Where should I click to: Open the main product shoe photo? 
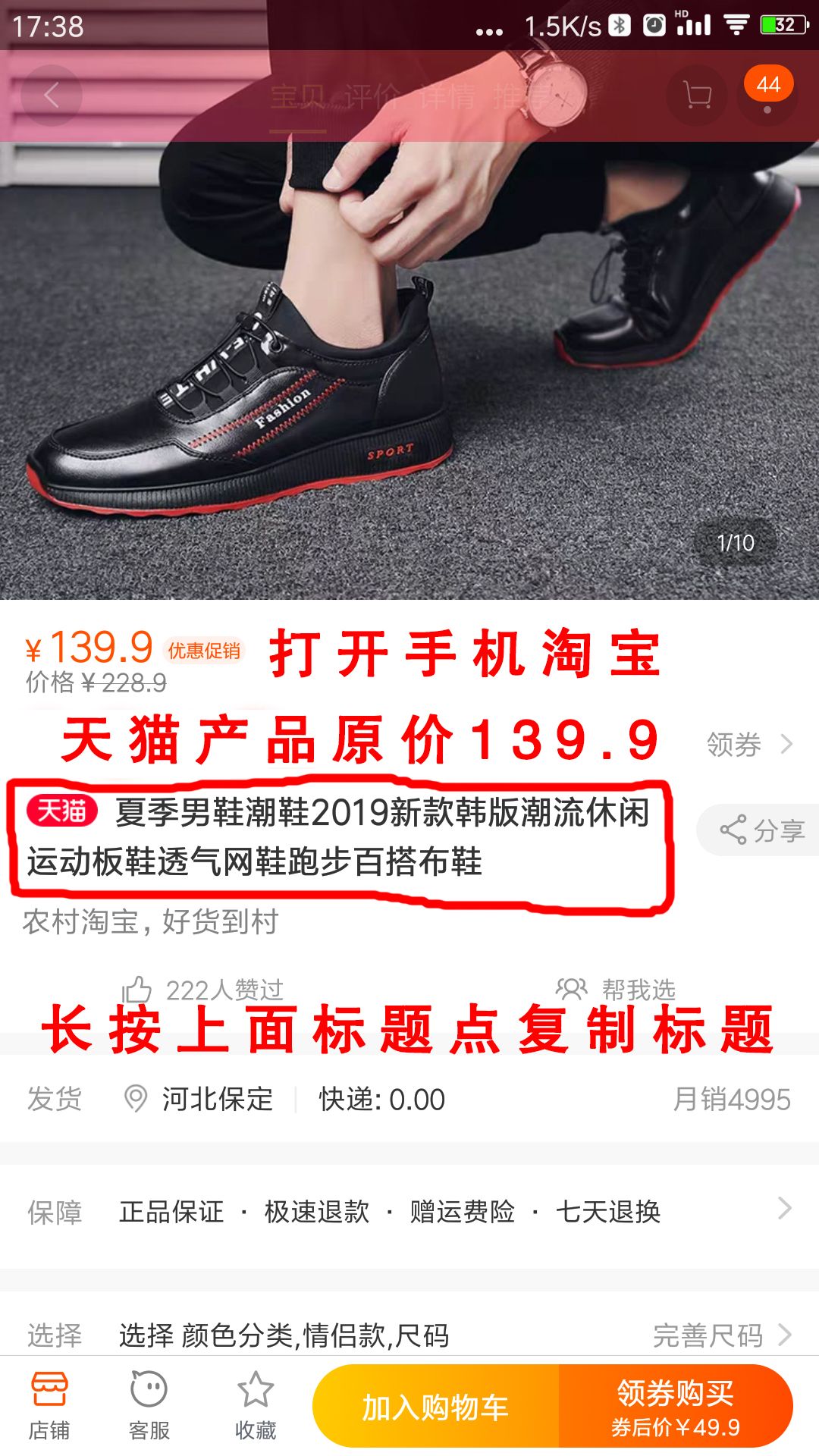tap(409, 364)
